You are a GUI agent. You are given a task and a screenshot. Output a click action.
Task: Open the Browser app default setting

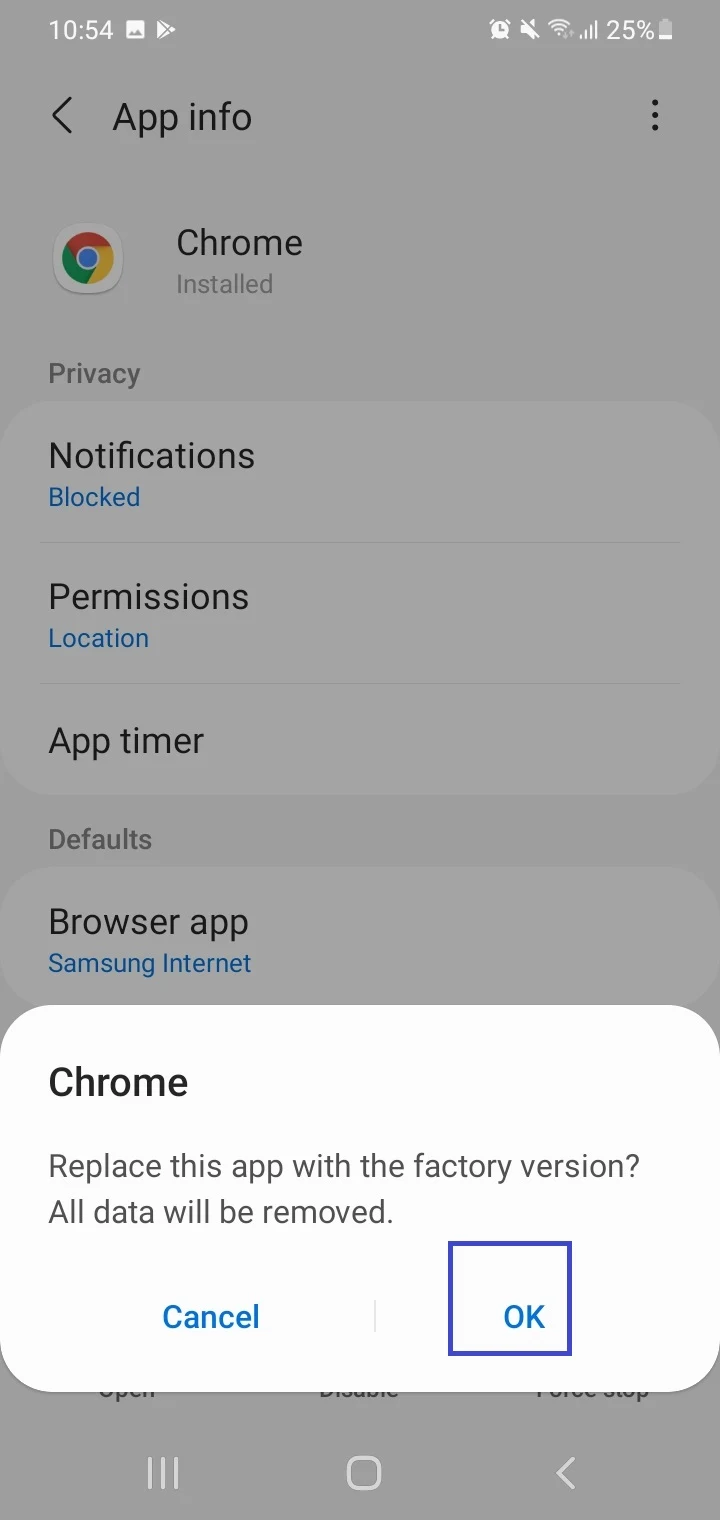360,939
